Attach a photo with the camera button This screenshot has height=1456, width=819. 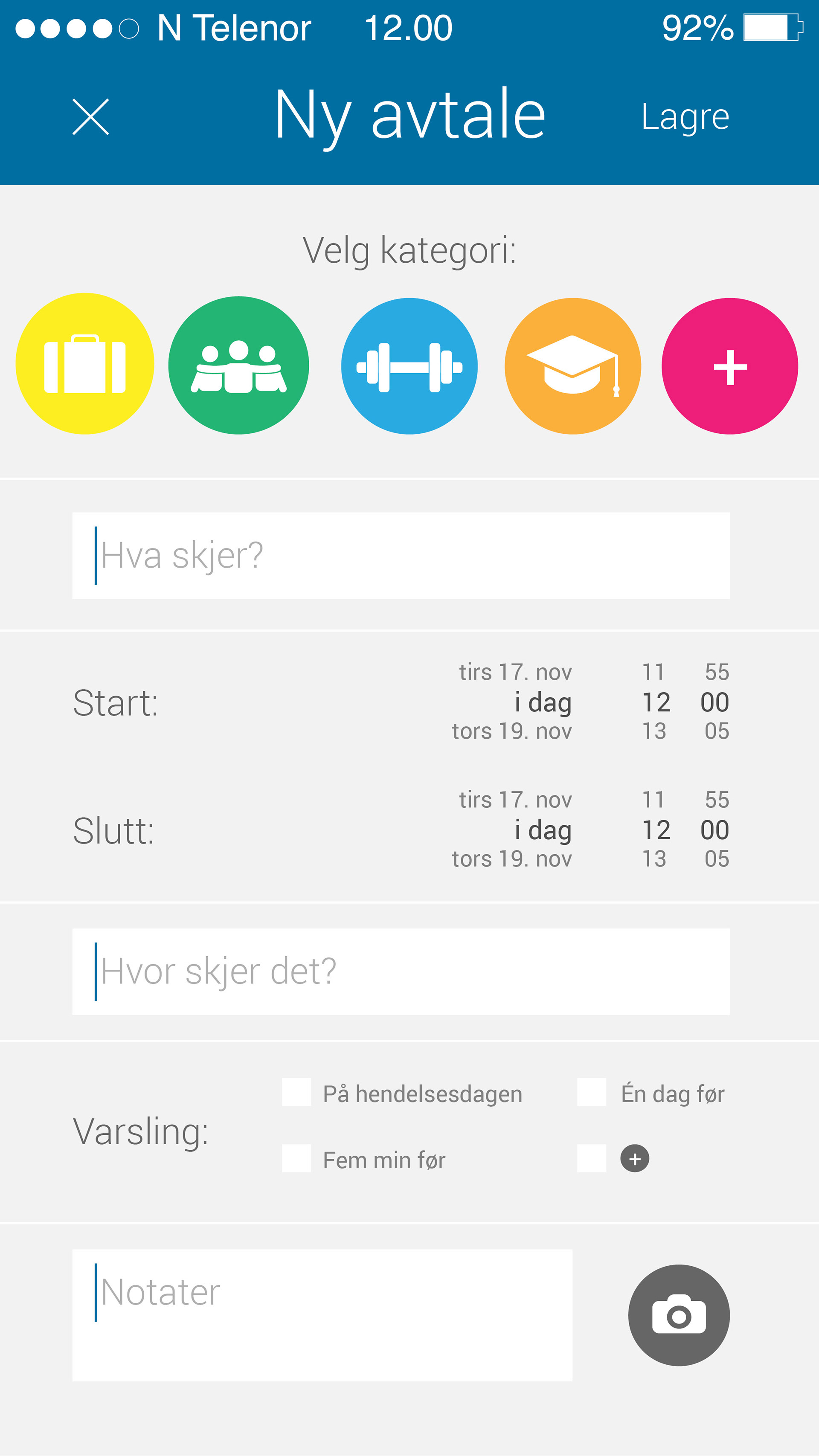coord(679,1315)
